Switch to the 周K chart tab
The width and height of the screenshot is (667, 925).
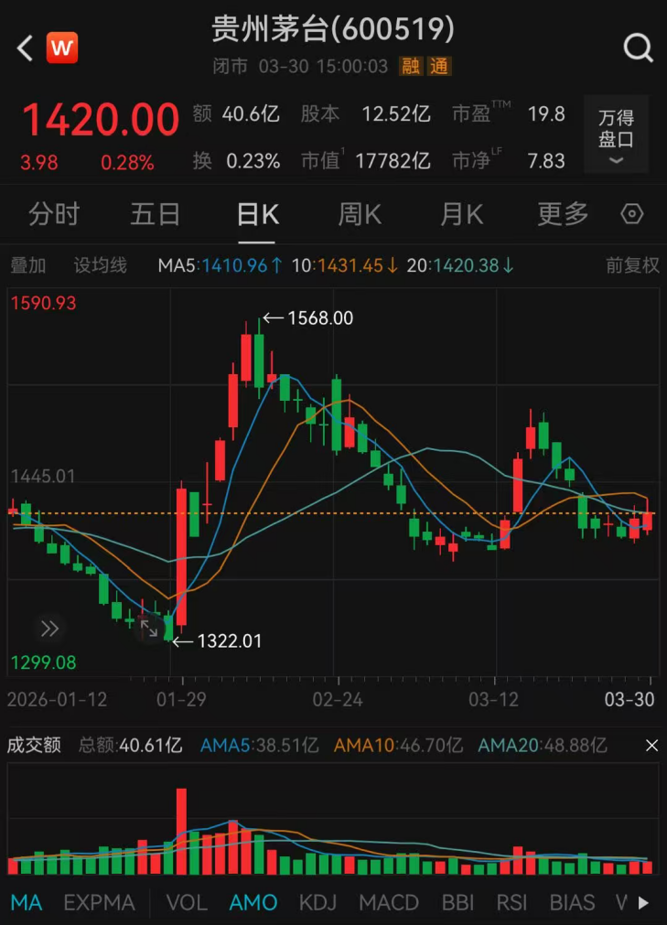359,214
